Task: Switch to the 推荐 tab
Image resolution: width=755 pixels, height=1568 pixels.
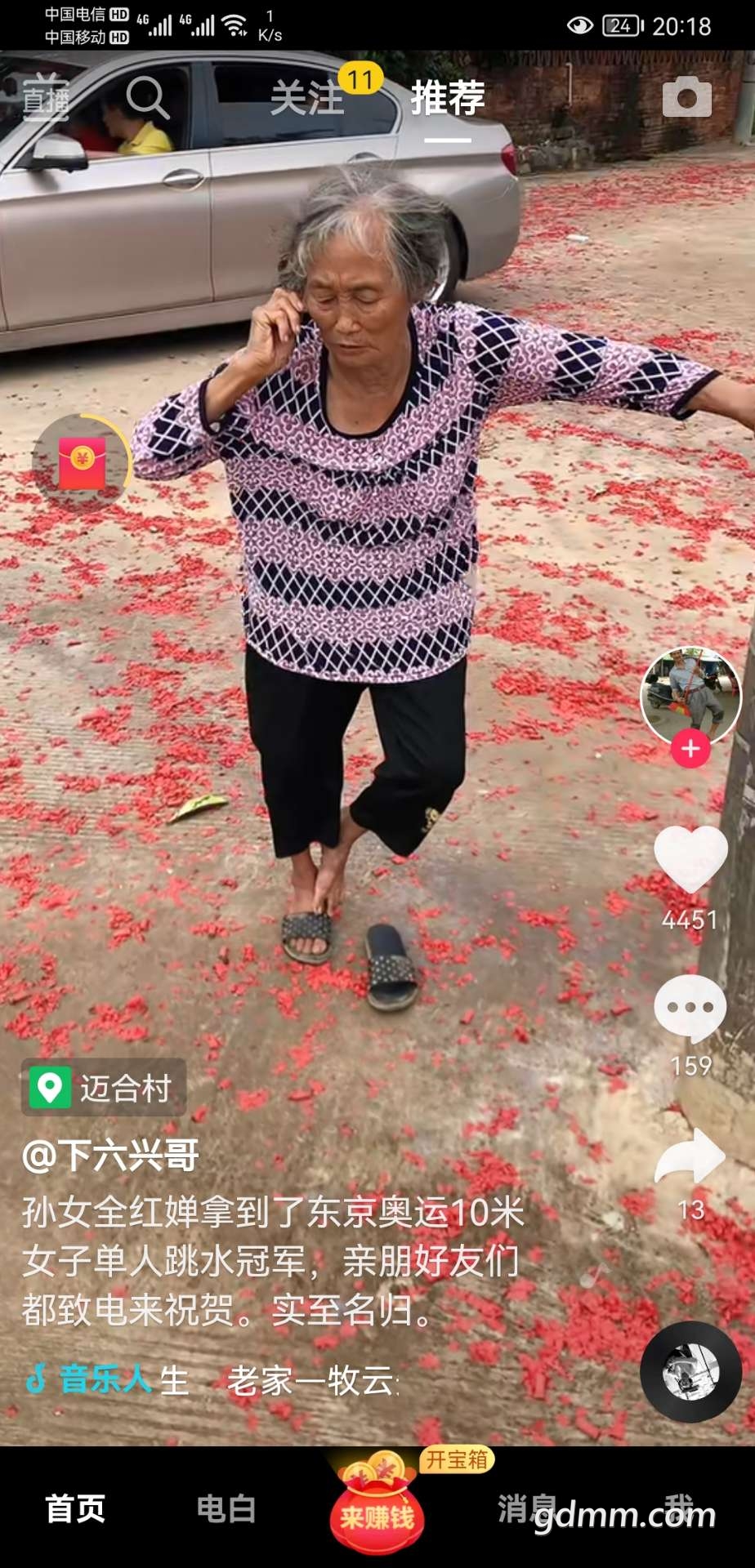Action: click(448, 98)
